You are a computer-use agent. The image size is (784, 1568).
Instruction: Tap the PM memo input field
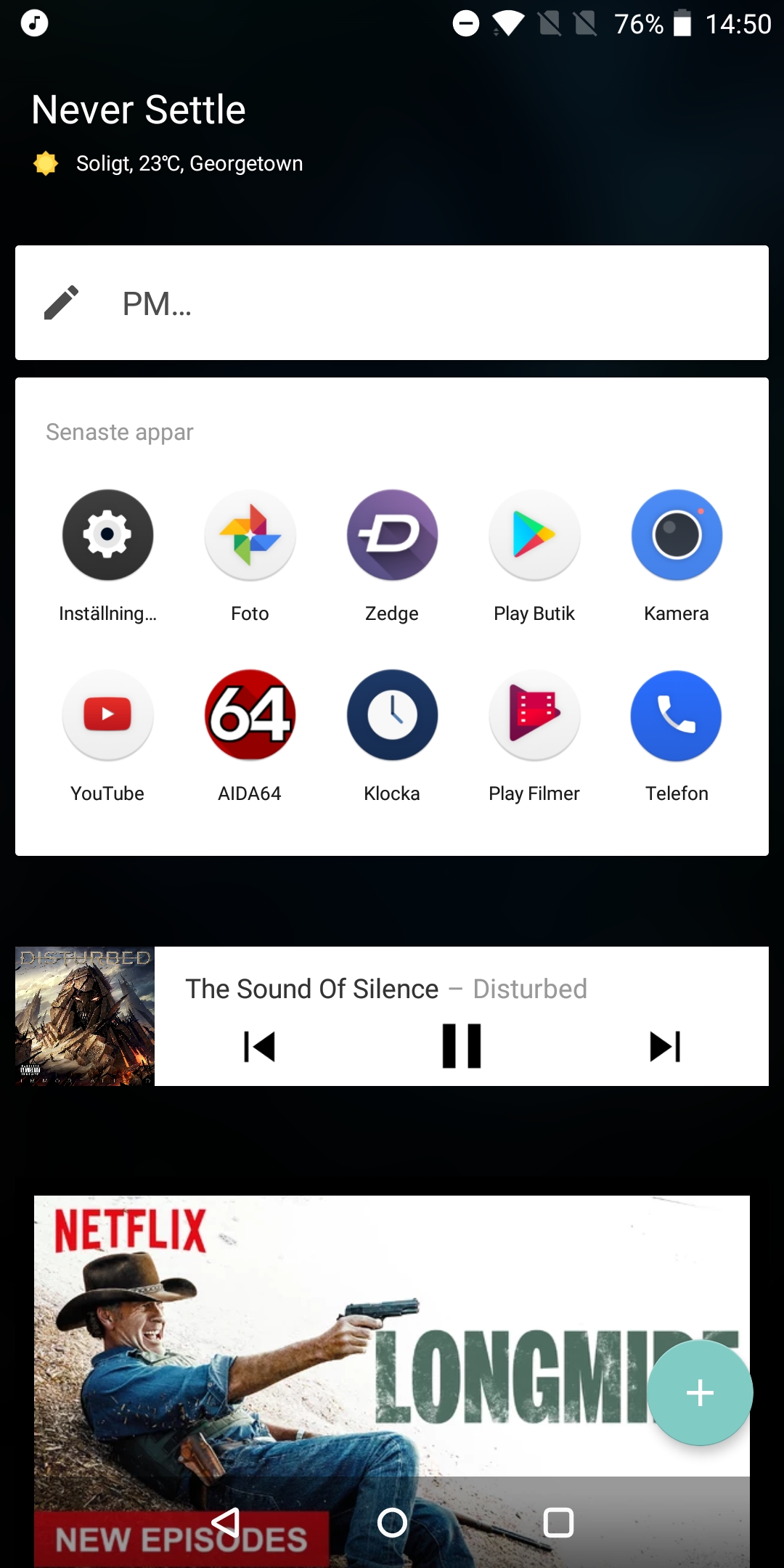(x=392, y=303)
